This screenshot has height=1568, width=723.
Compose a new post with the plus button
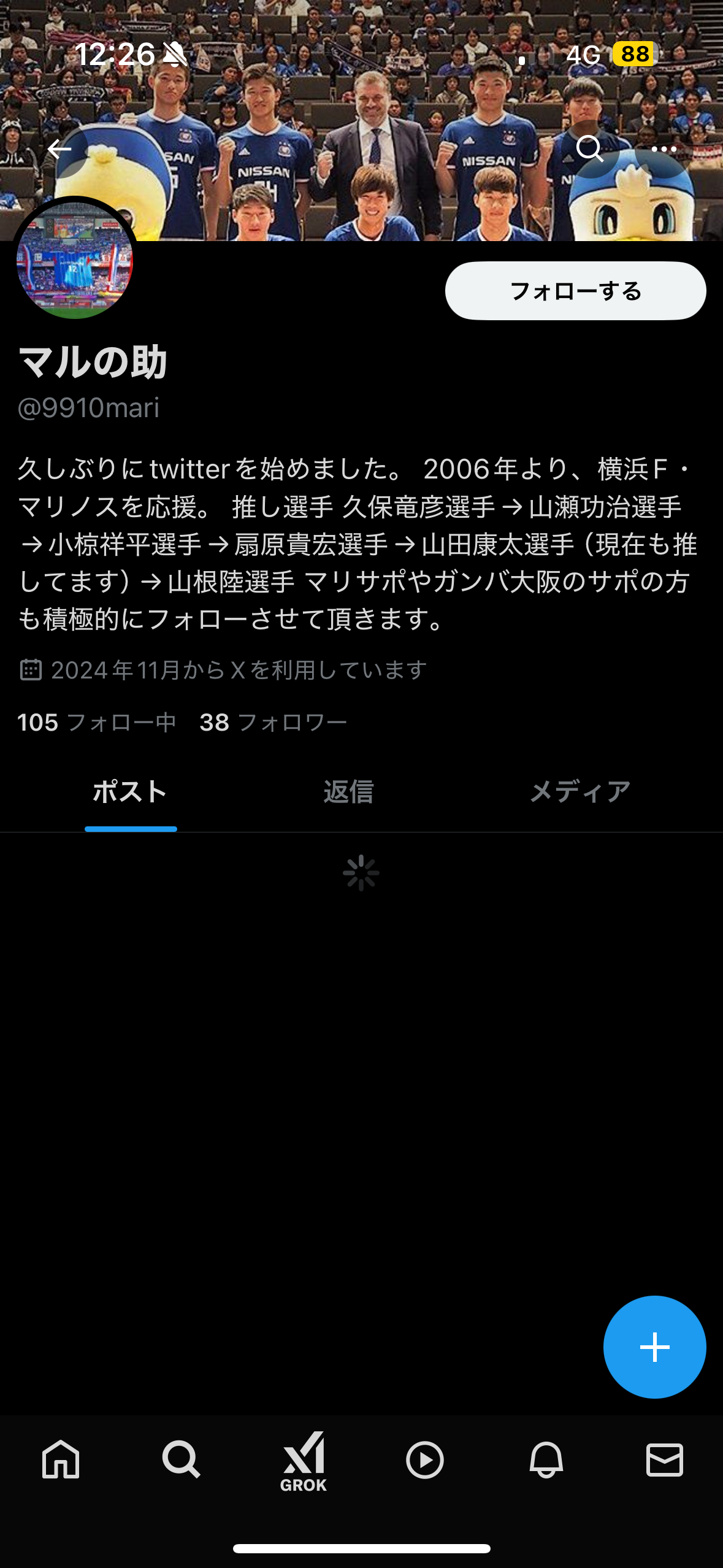pyautogui.click(x=654, y=1347)
